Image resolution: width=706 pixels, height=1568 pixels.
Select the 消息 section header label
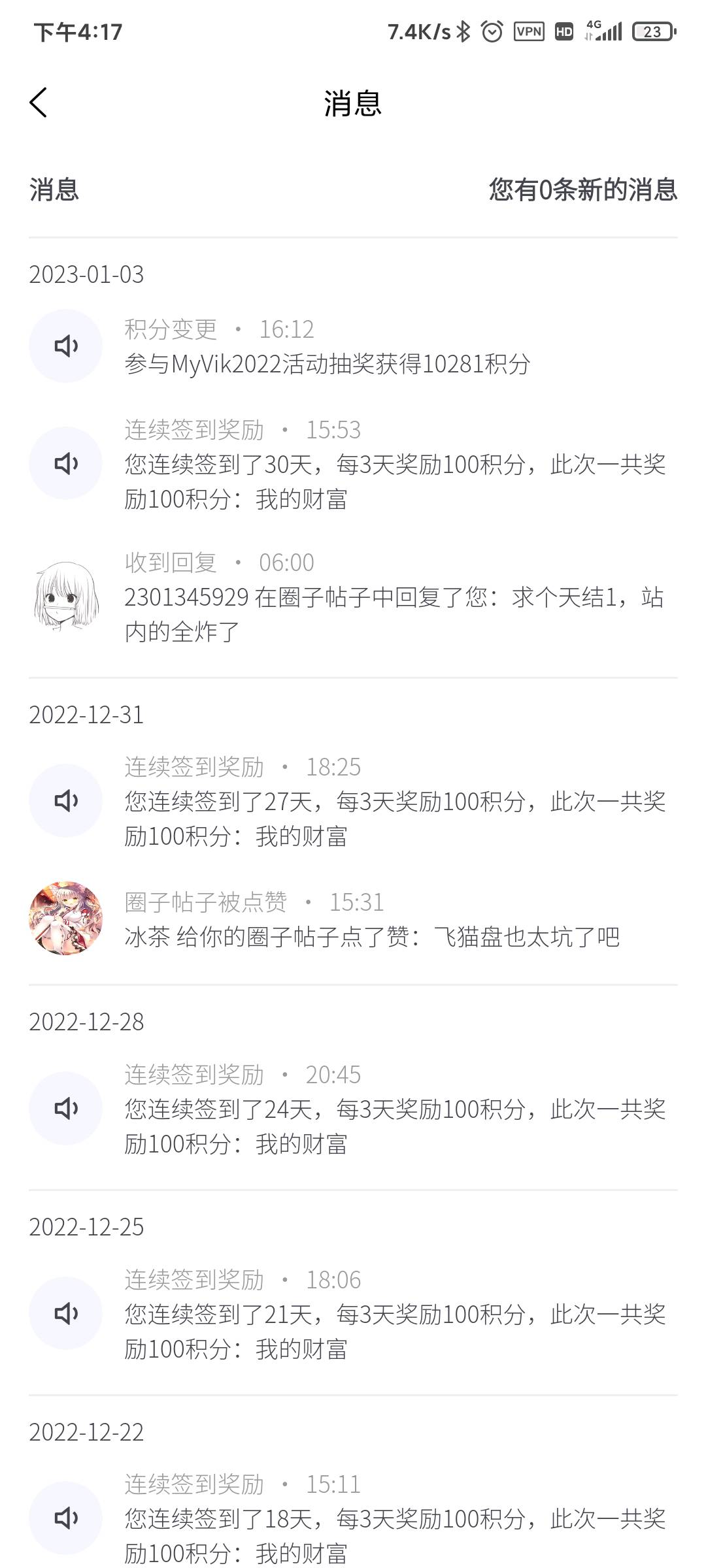coord(52,191)
